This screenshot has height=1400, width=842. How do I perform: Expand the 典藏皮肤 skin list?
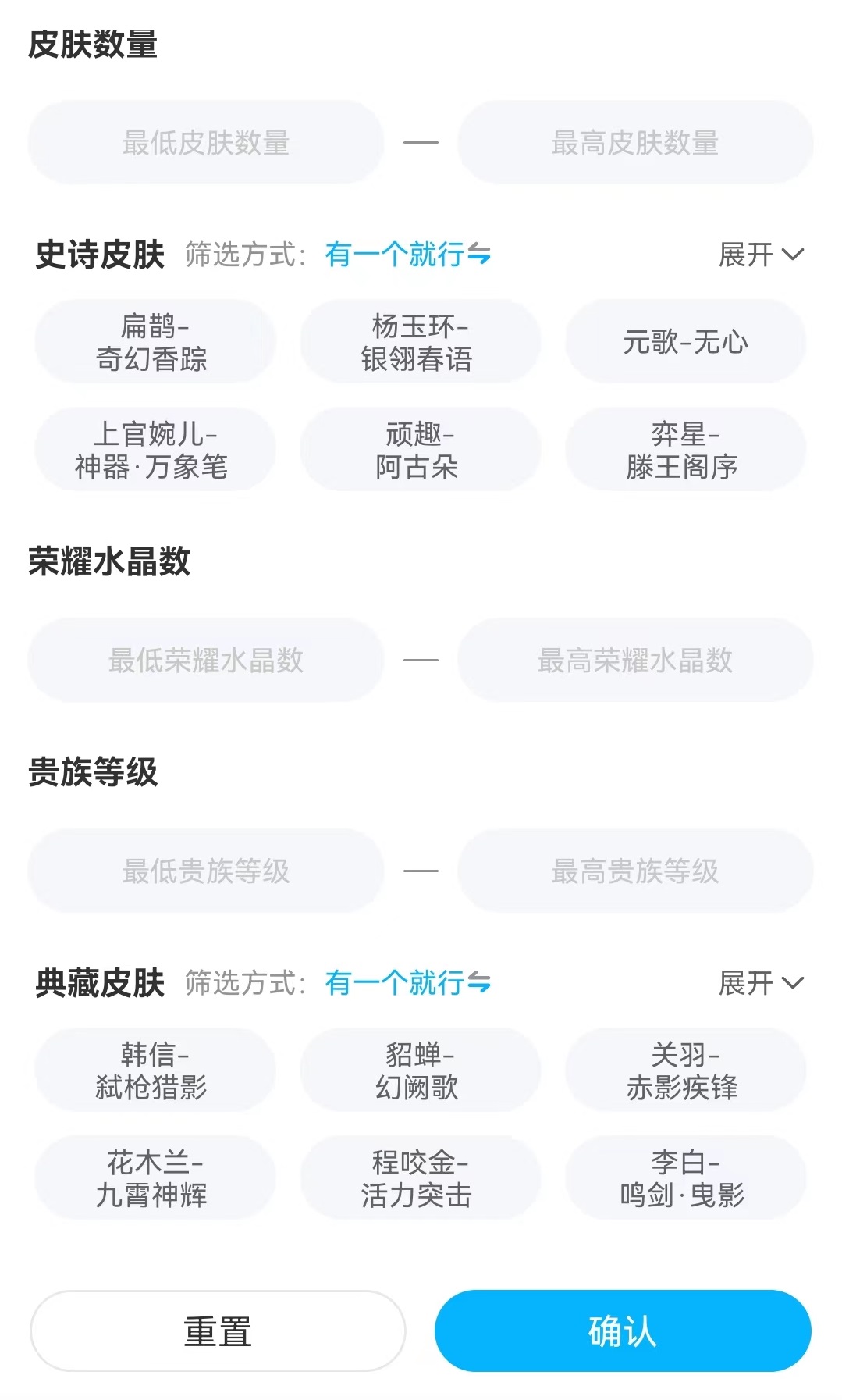pos(760,983)
